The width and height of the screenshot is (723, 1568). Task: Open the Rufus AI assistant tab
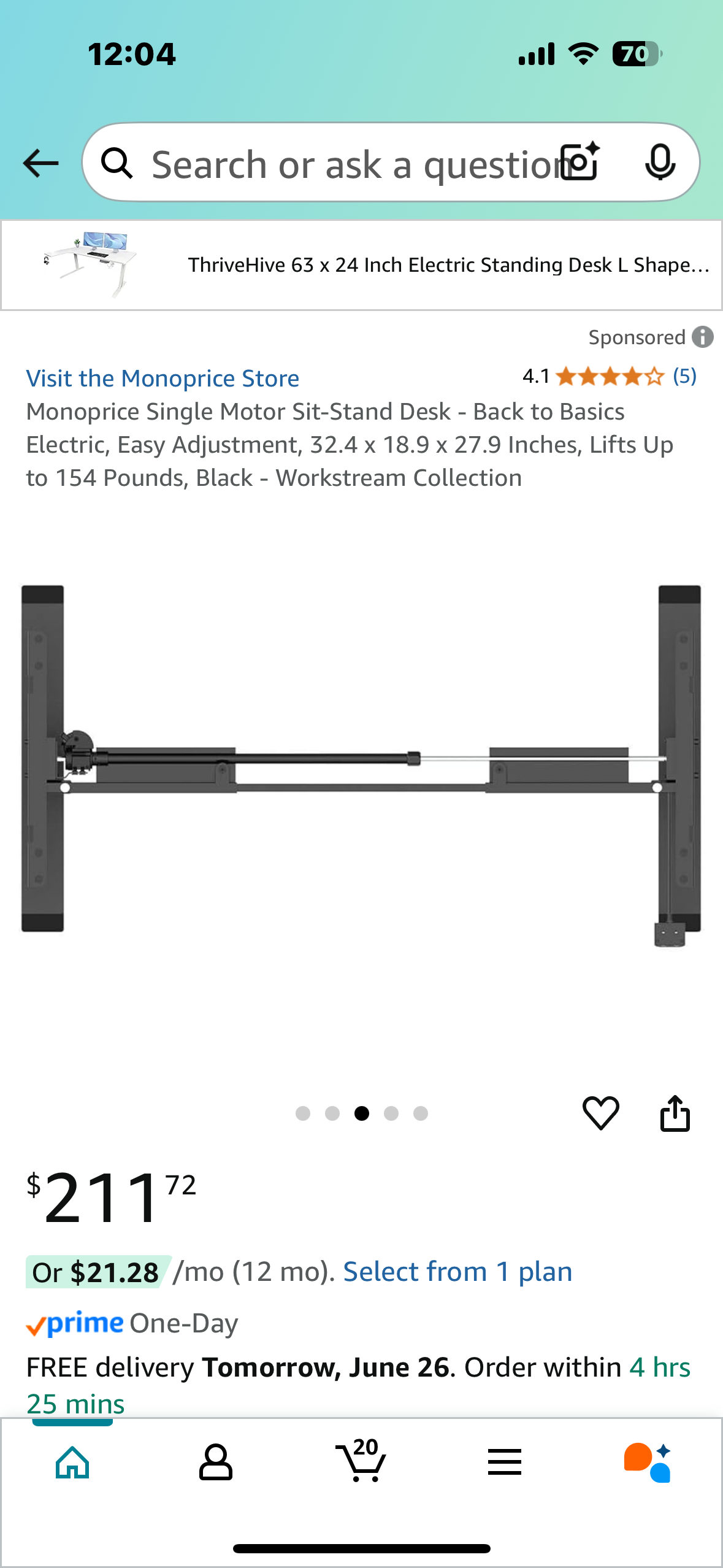click(648, 1462)
